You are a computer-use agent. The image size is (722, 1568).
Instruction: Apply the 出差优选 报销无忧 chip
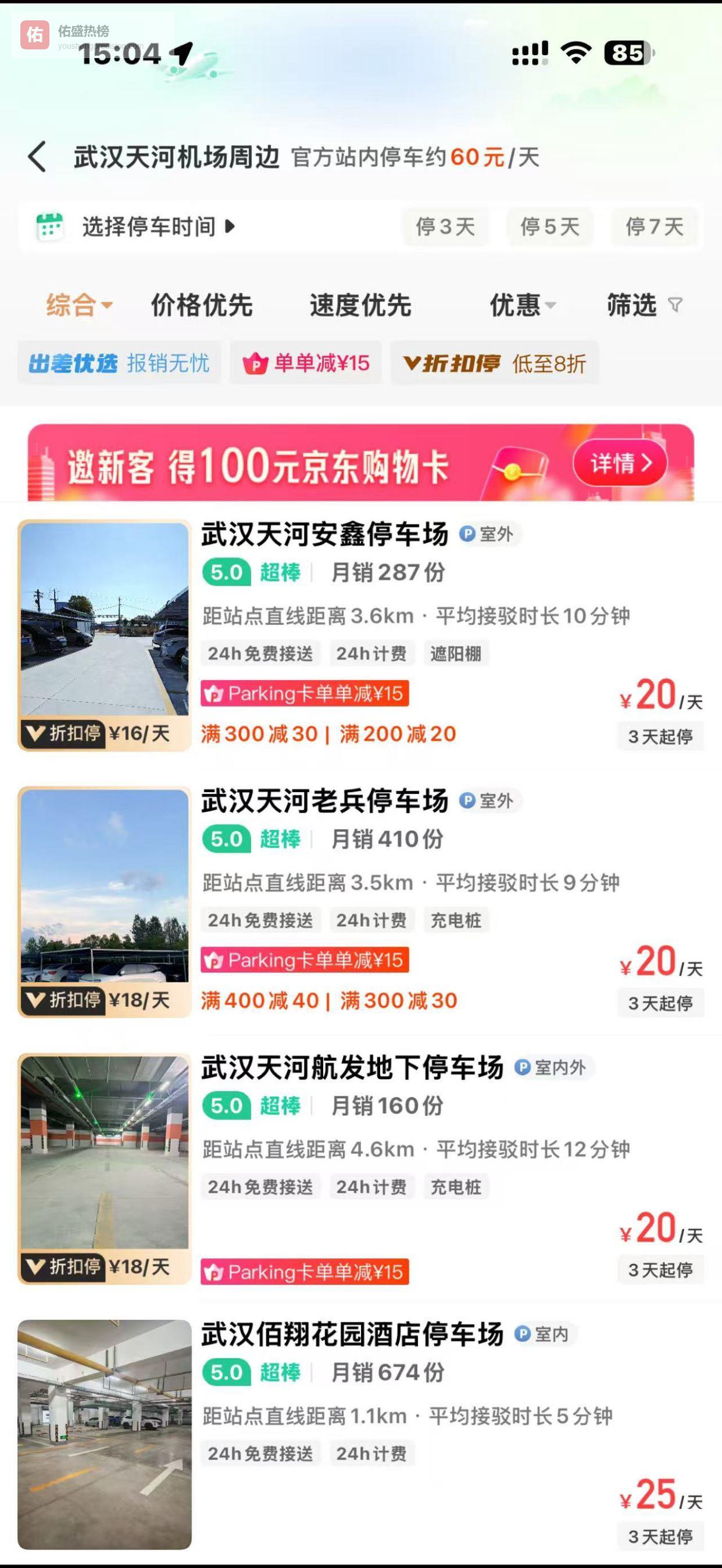pyautogui.click(x=119, y=363)
